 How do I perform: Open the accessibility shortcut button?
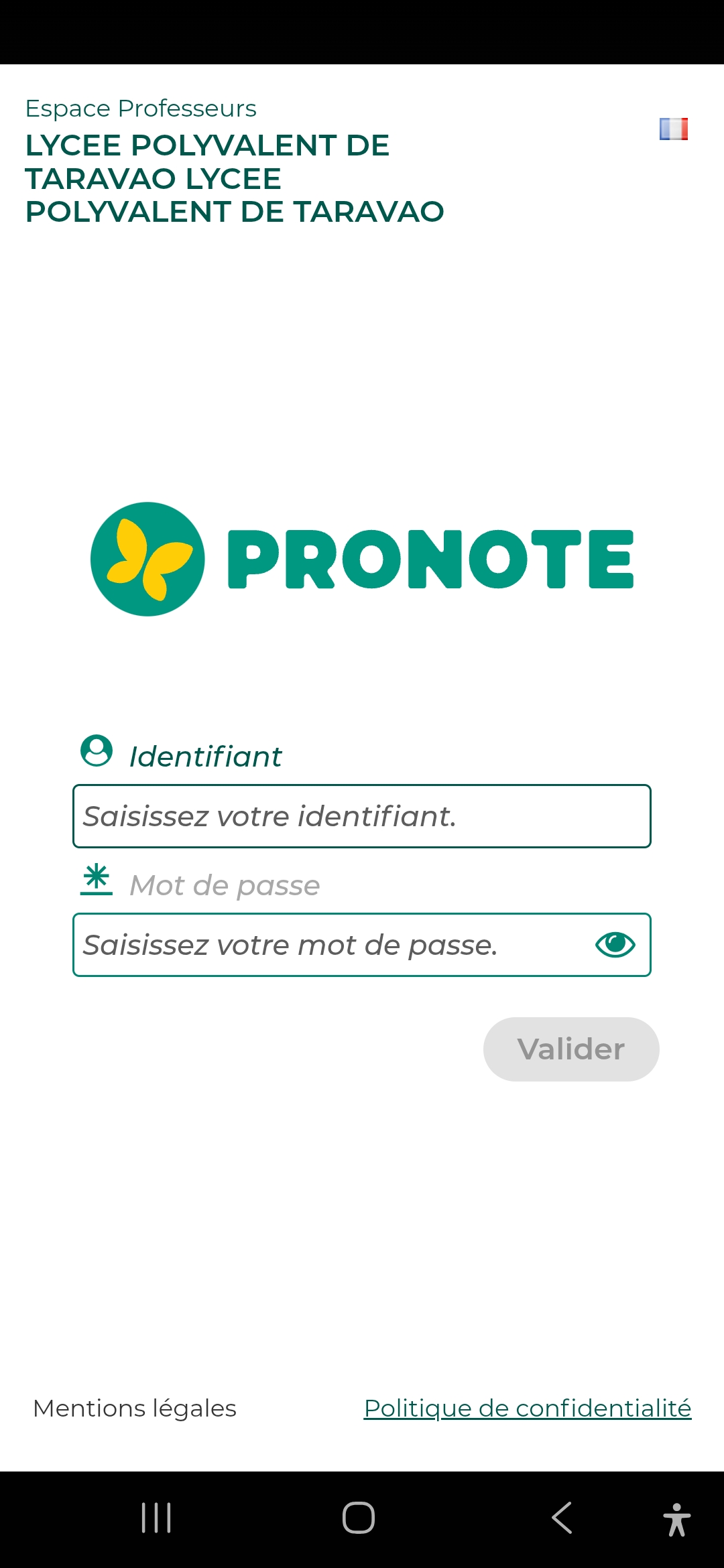click(676, 1519)
